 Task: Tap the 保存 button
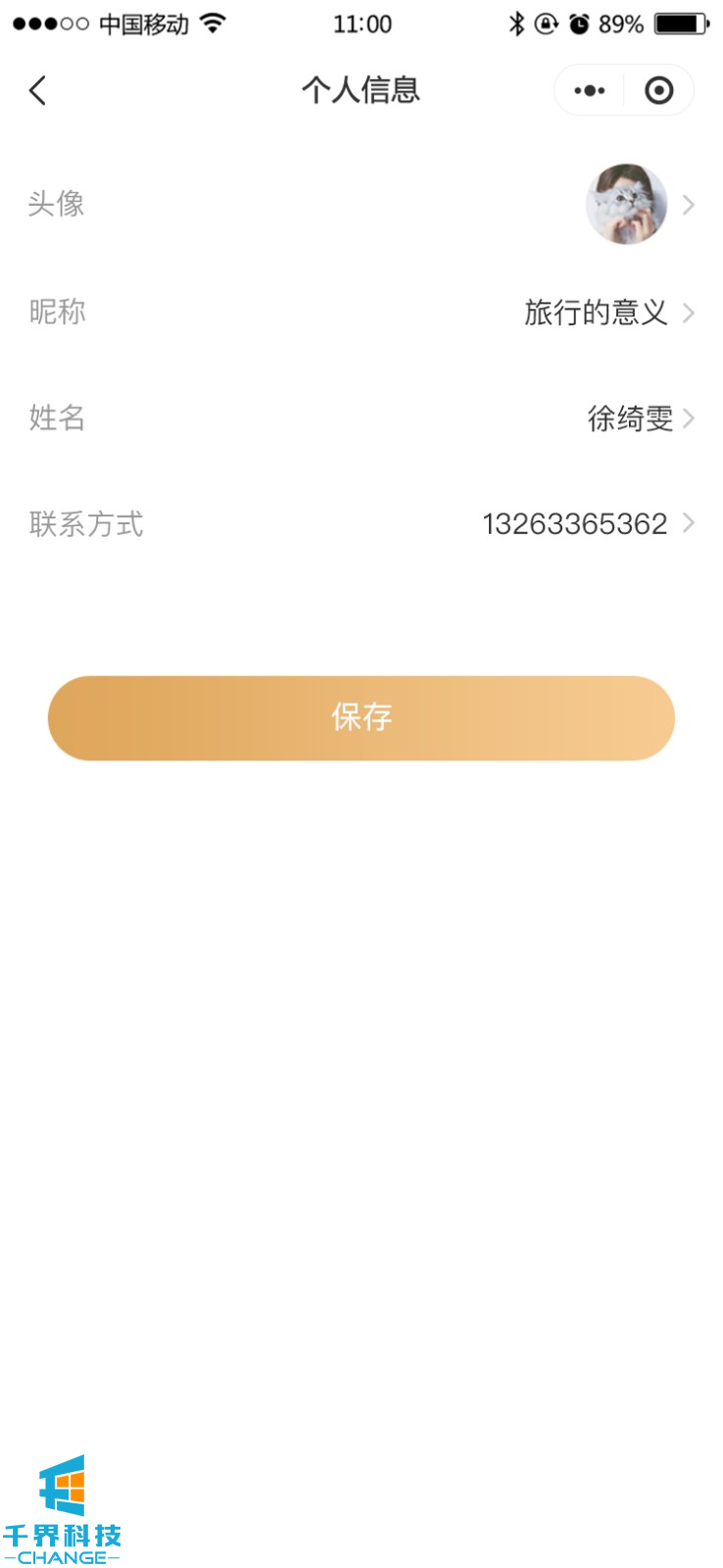[361, 718]
